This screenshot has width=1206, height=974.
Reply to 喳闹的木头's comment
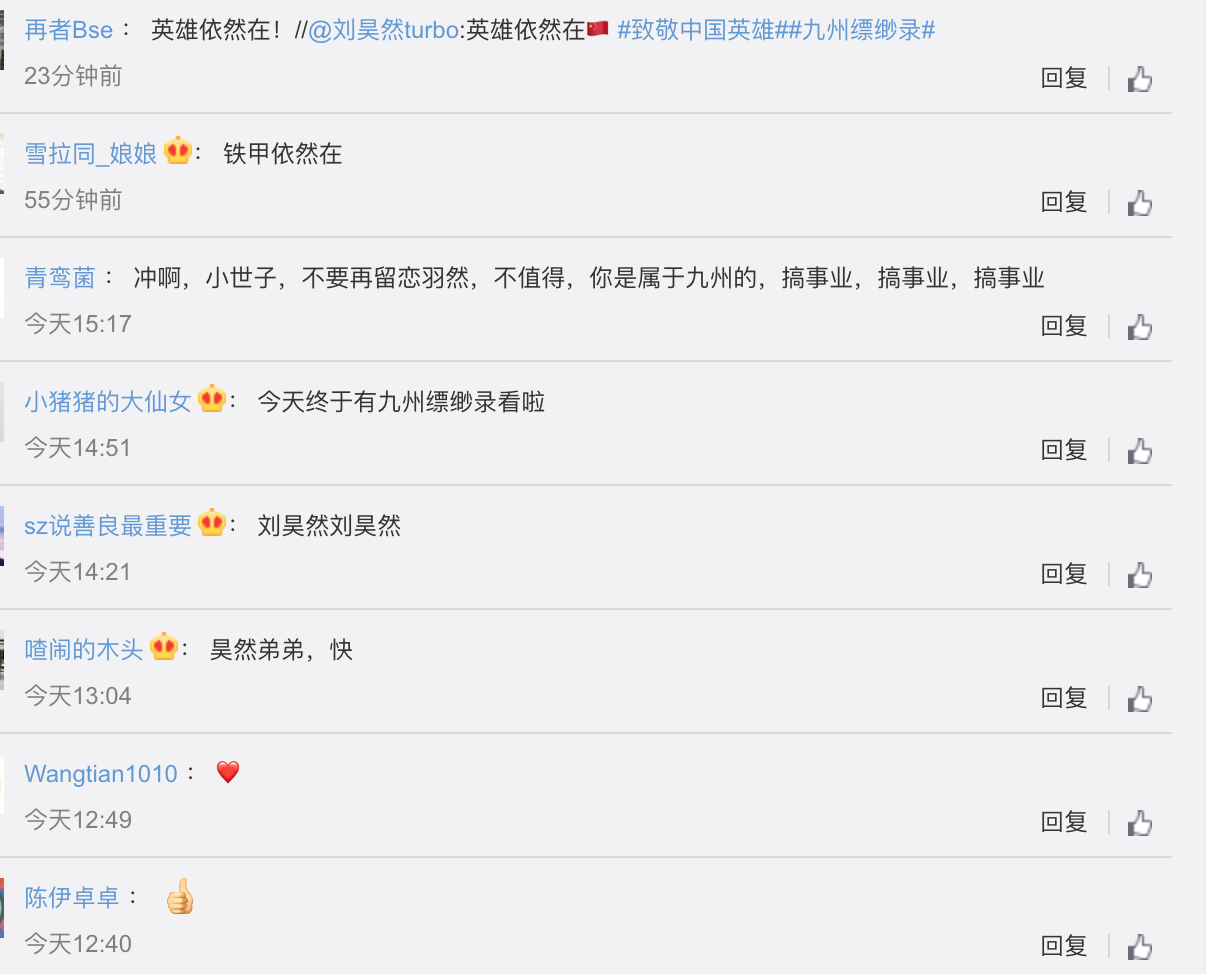(x=1064, y=698)
